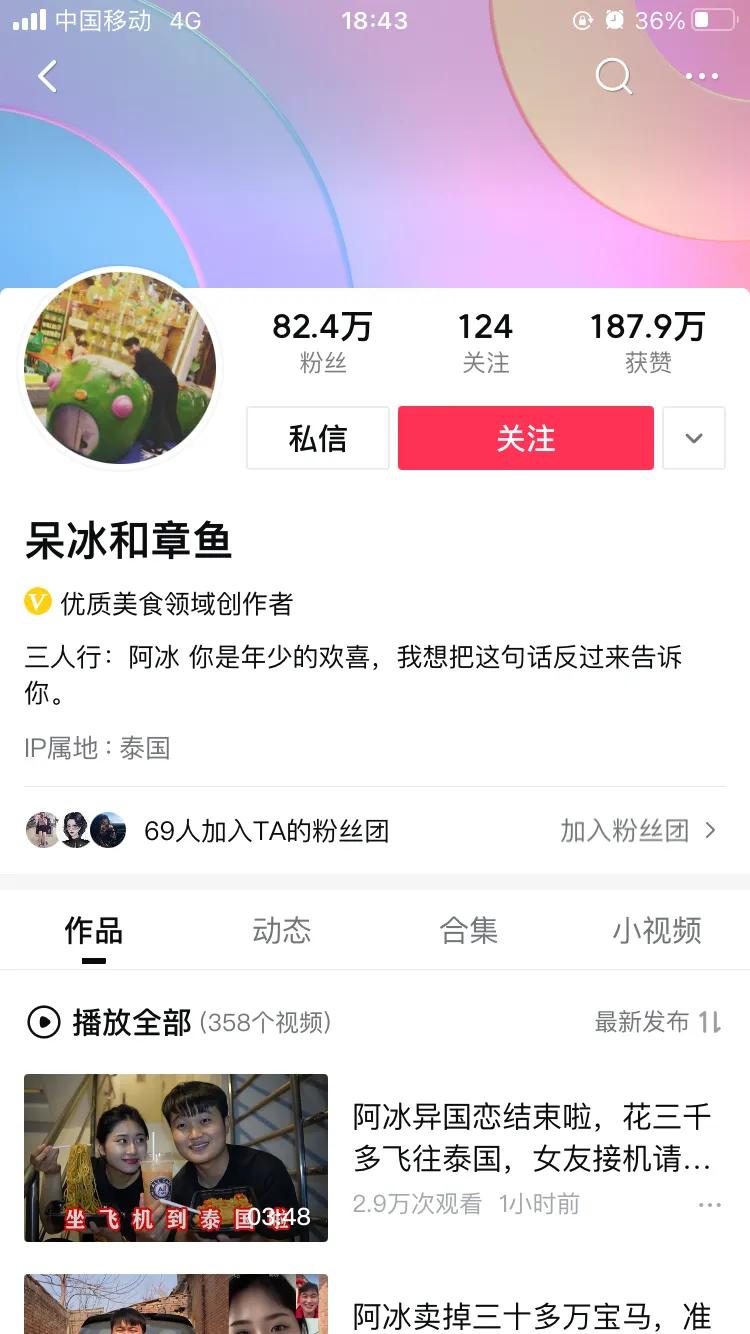The height and width of the screenshot is (1334, 750).
Task: Select the 作品 tab
Action: click(x=94, y=931)
